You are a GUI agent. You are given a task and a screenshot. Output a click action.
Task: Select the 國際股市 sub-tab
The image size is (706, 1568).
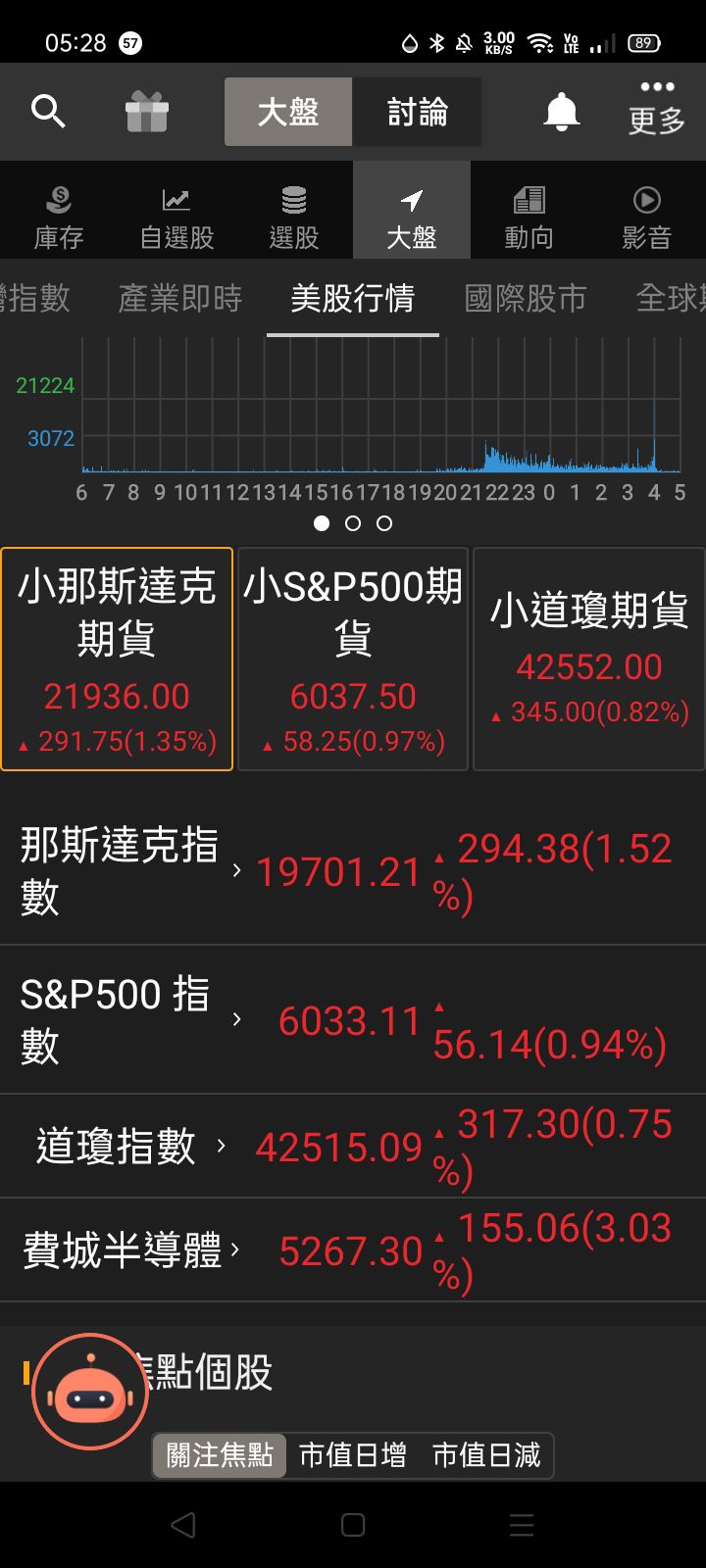[526, 298]
